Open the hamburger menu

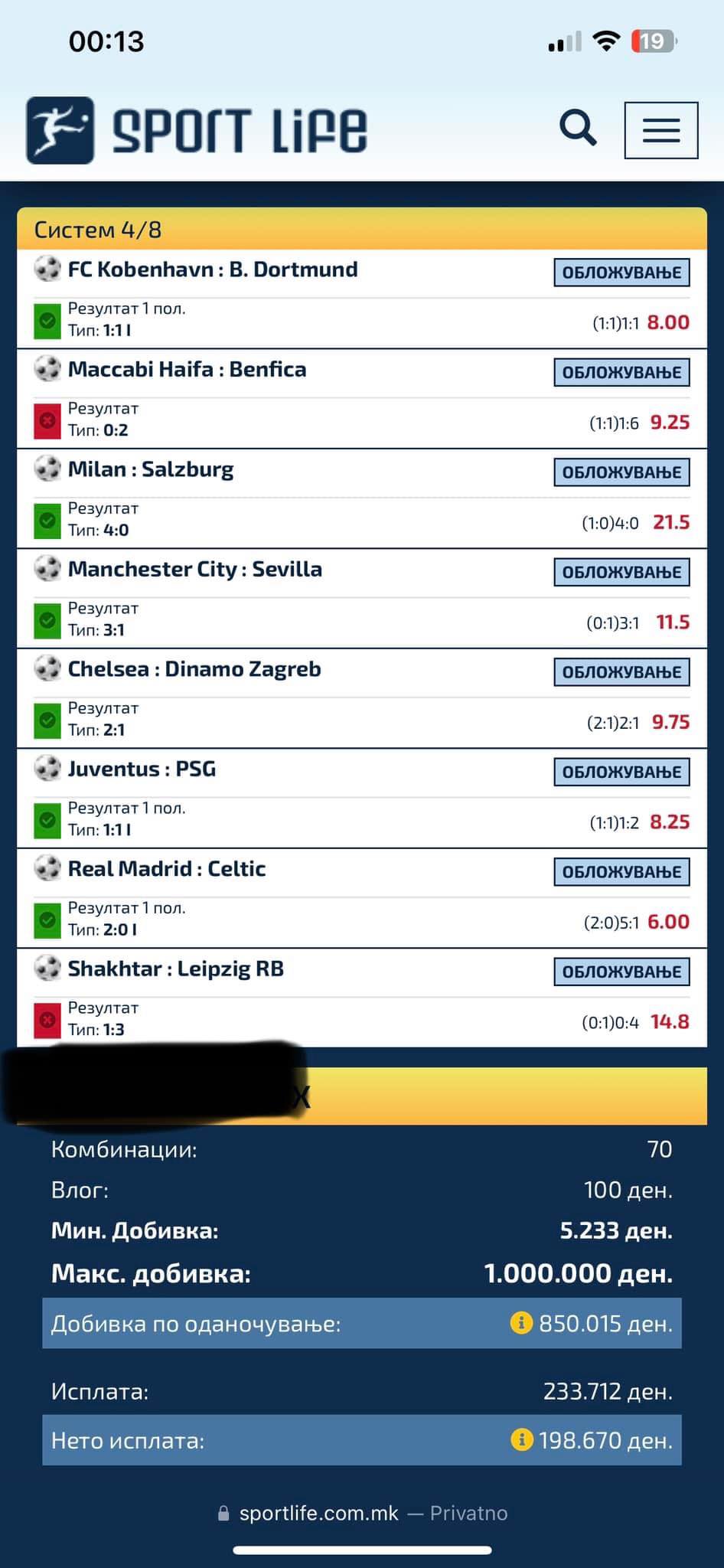(x=660, y=130)
